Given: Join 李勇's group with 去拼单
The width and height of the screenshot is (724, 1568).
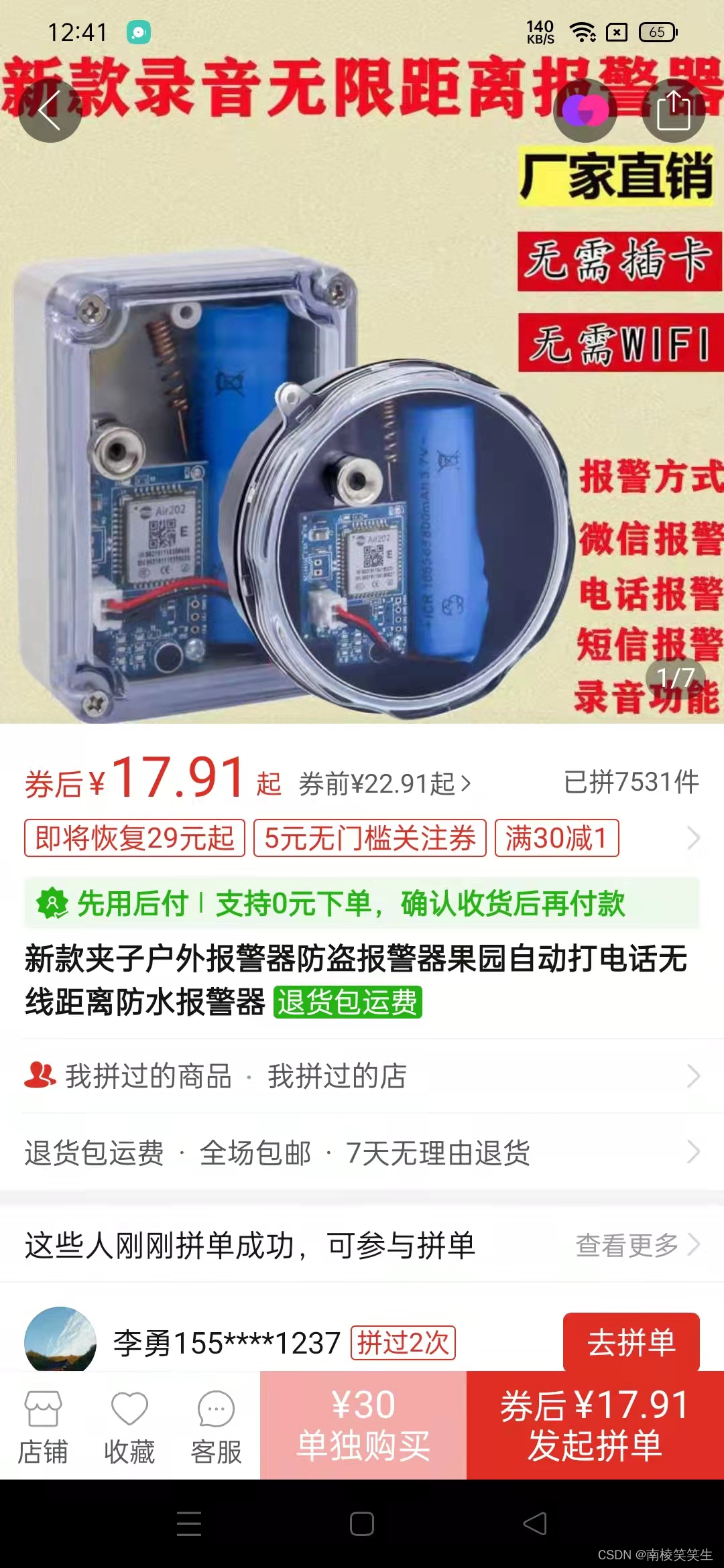Looking at the screenshot, I should [x=631, y=1342].
